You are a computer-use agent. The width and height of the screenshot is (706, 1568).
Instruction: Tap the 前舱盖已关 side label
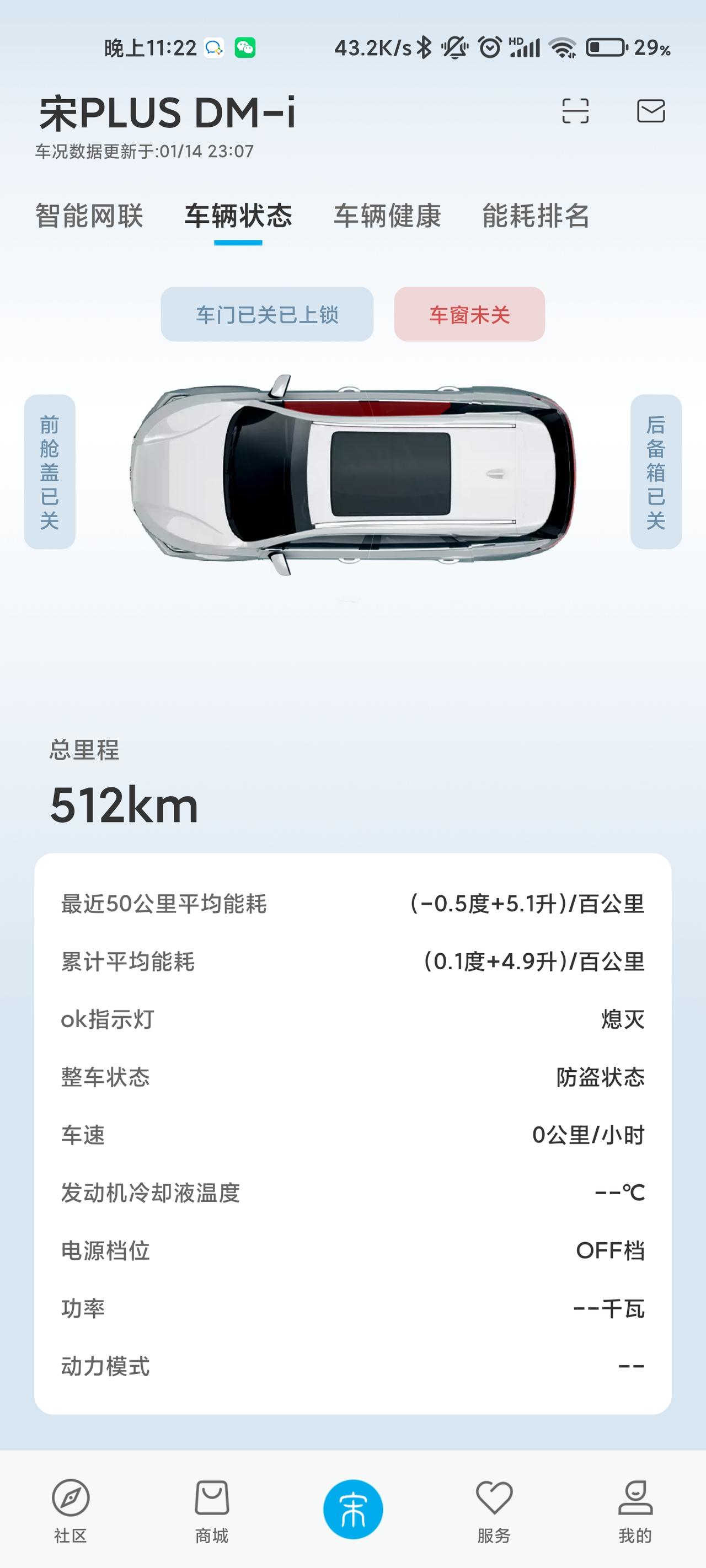pyautogui.click(x=49, y=472)
